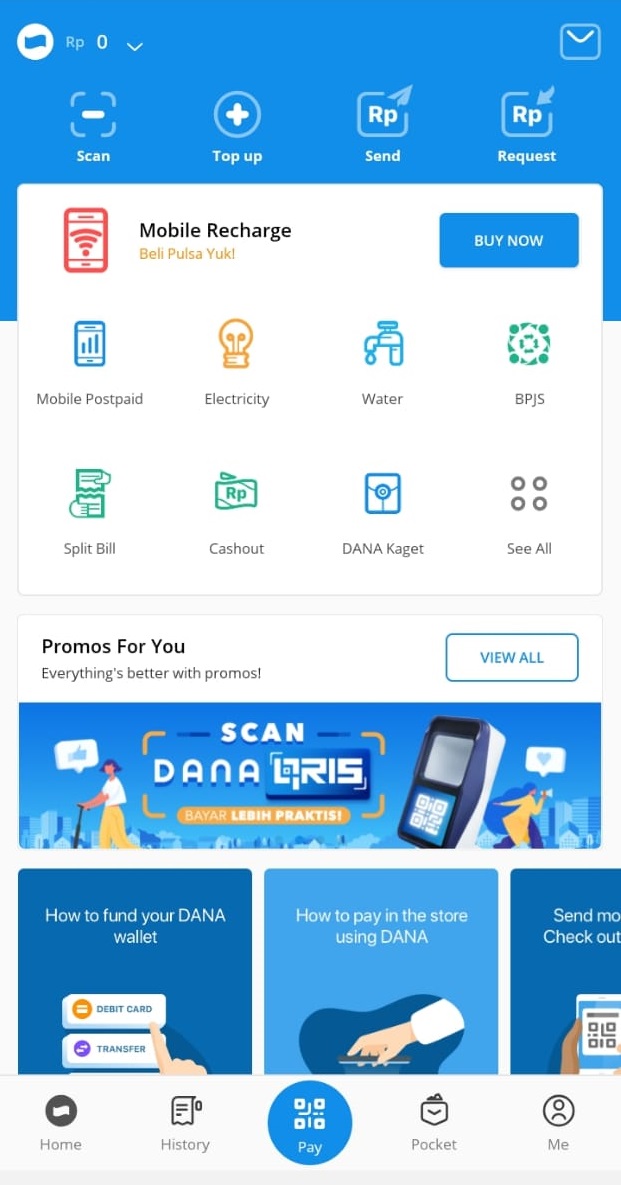Open the Scan DANA QRIS promo banner
The image size is (621, 1185).
tap(310, 776)
